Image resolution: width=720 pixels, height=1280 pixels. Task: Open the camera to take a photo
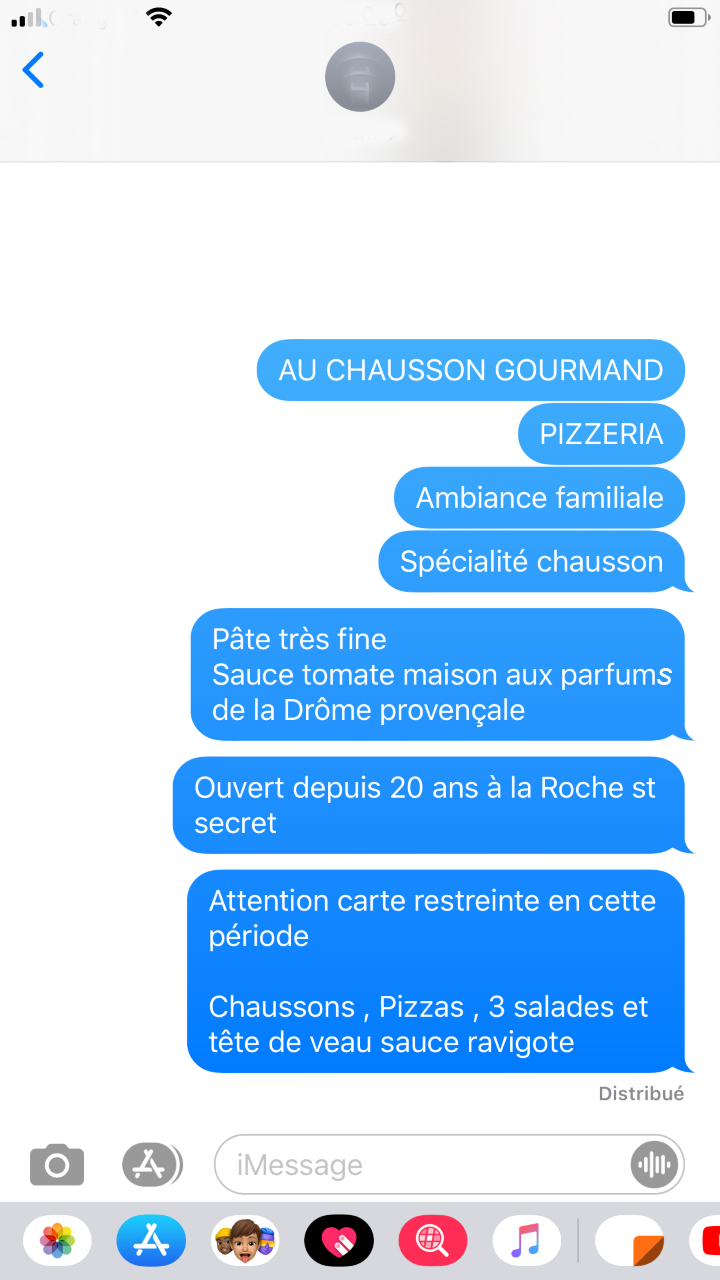click(x=57, y=1165)
